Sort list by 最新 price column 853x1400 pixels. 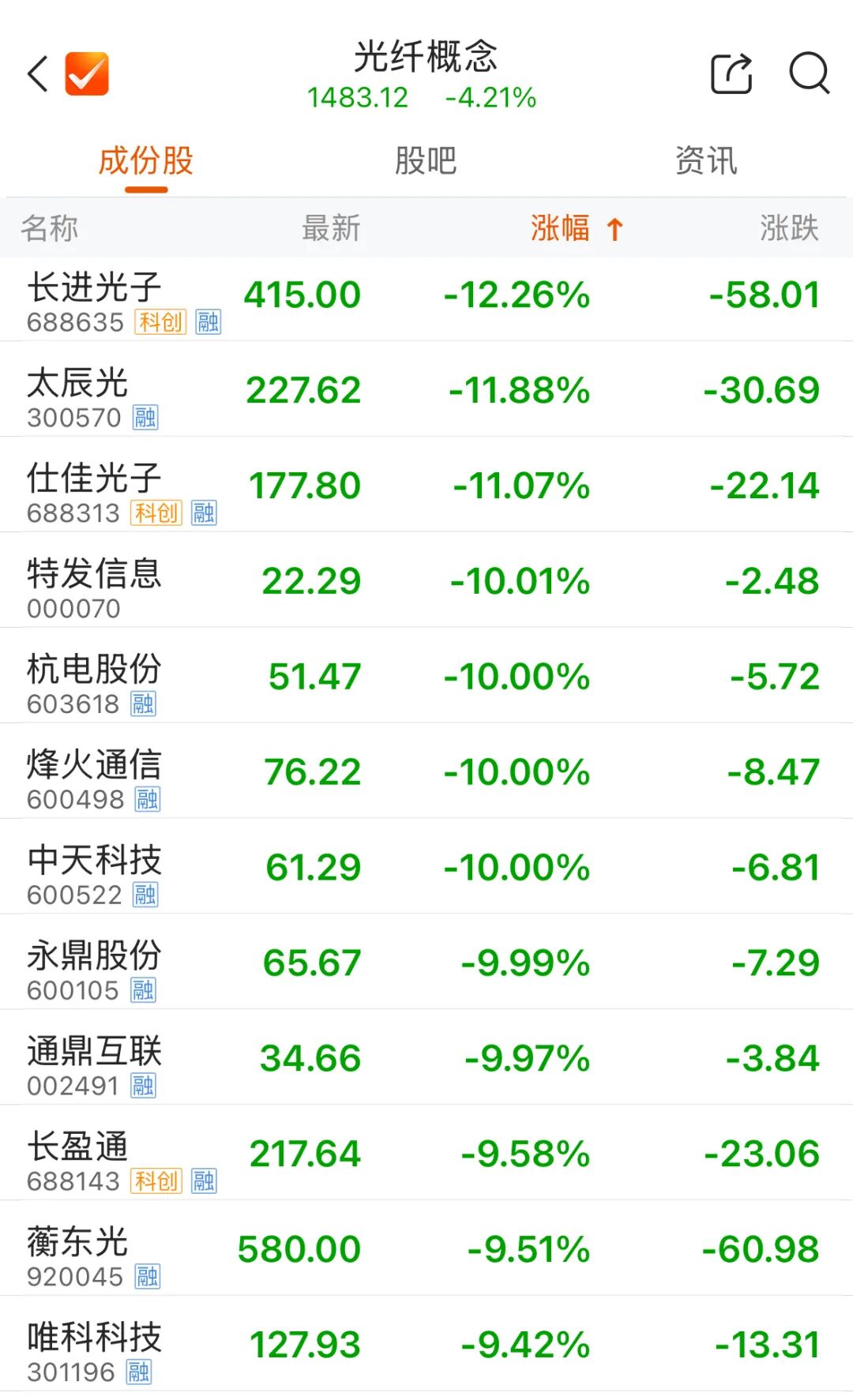tap(331, 228)
